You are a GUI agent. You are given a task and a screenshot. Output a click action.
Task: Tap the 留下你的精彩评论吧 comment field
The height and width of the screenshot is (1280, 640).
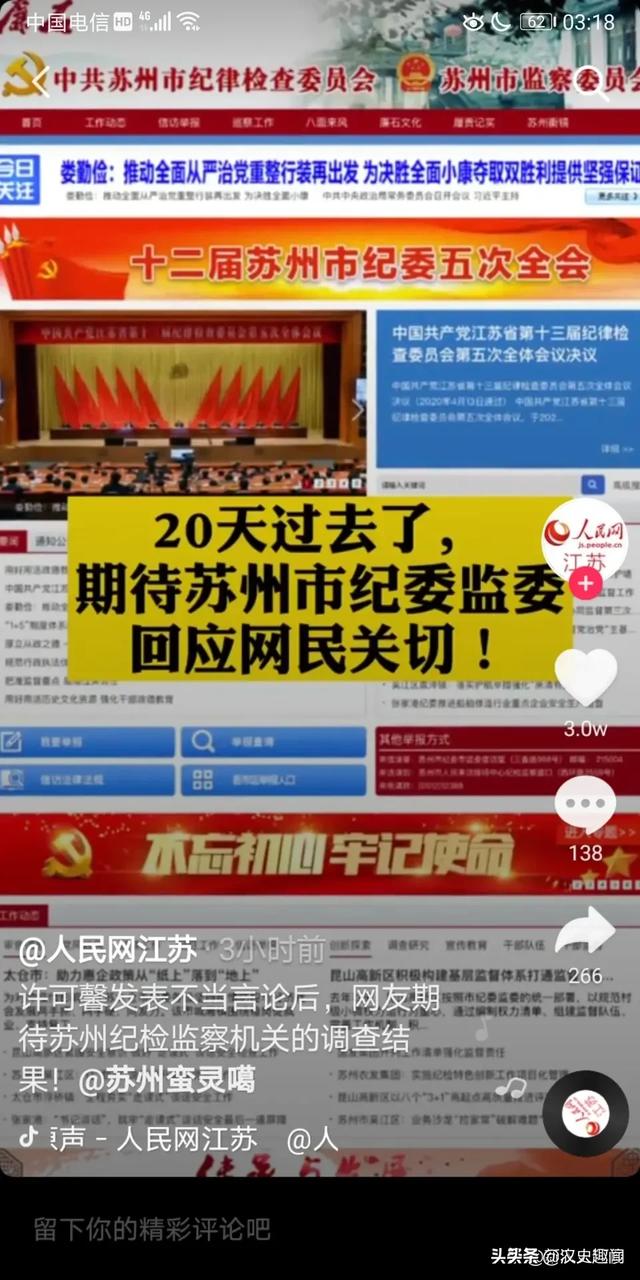pos(152,1229)
